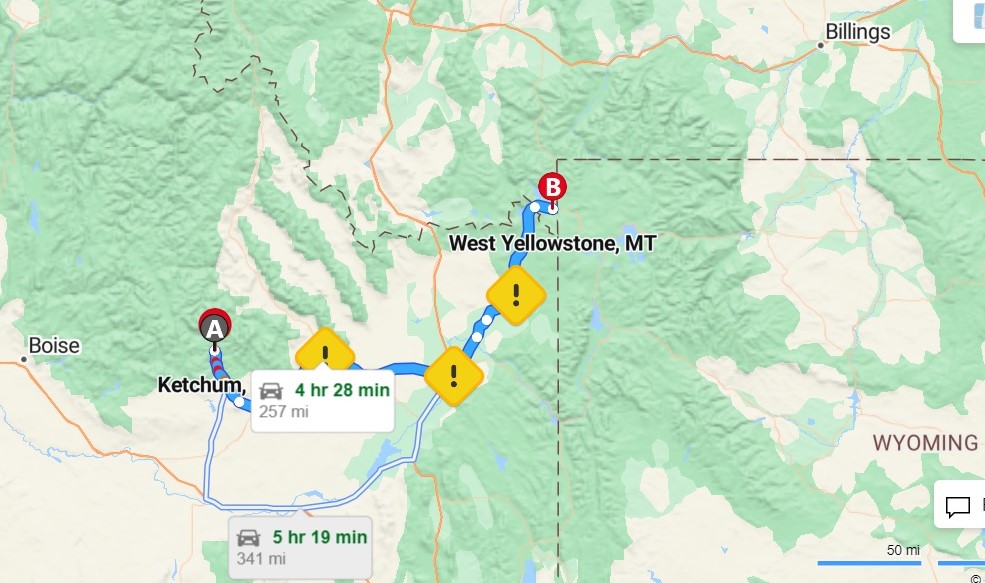
Task: Open the warning alert closest to Ketchum
Action: tap(325, 352)
